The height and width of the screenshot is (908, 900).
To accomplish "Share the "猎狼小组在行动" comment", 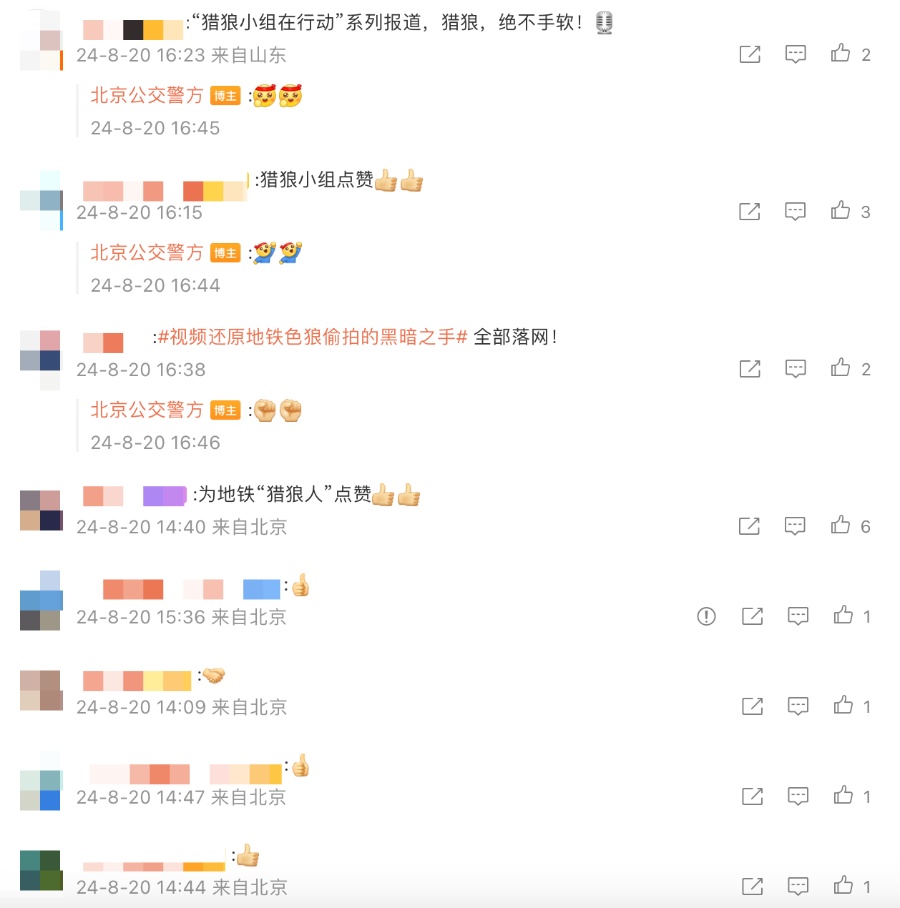I will [750, 55].
